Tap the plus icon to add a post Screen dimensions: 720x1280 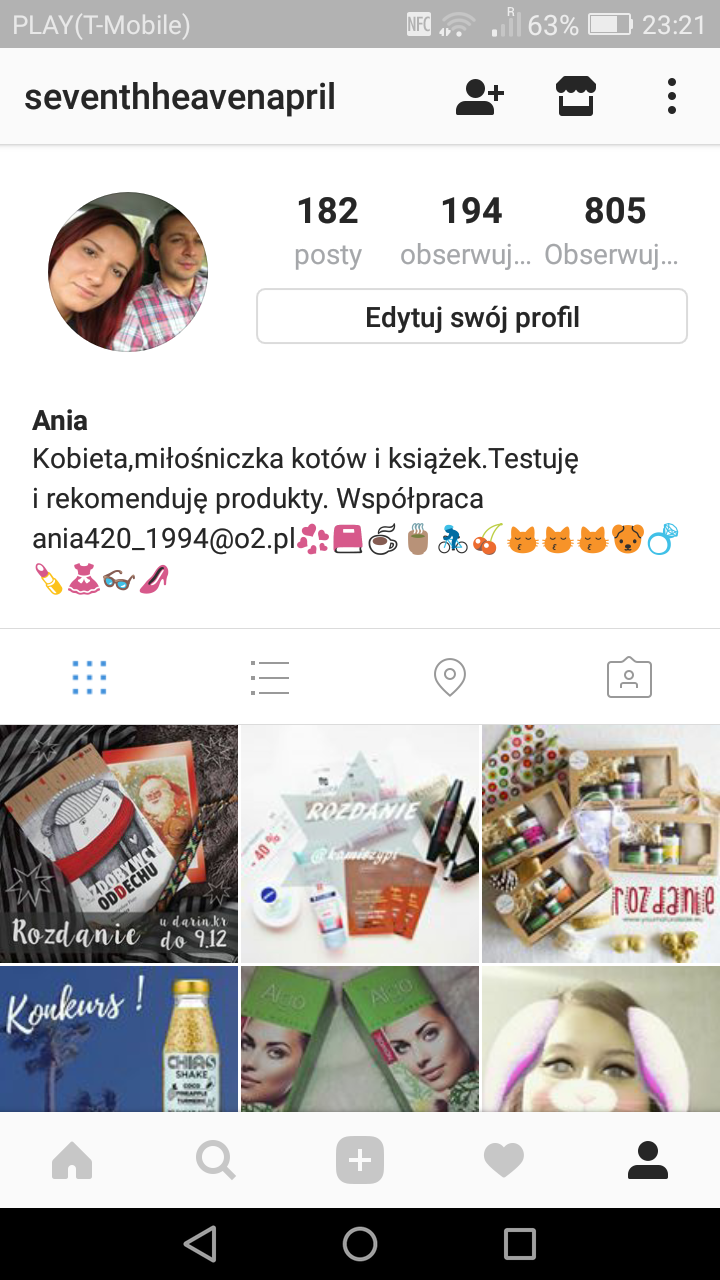tap(360, 1159)
